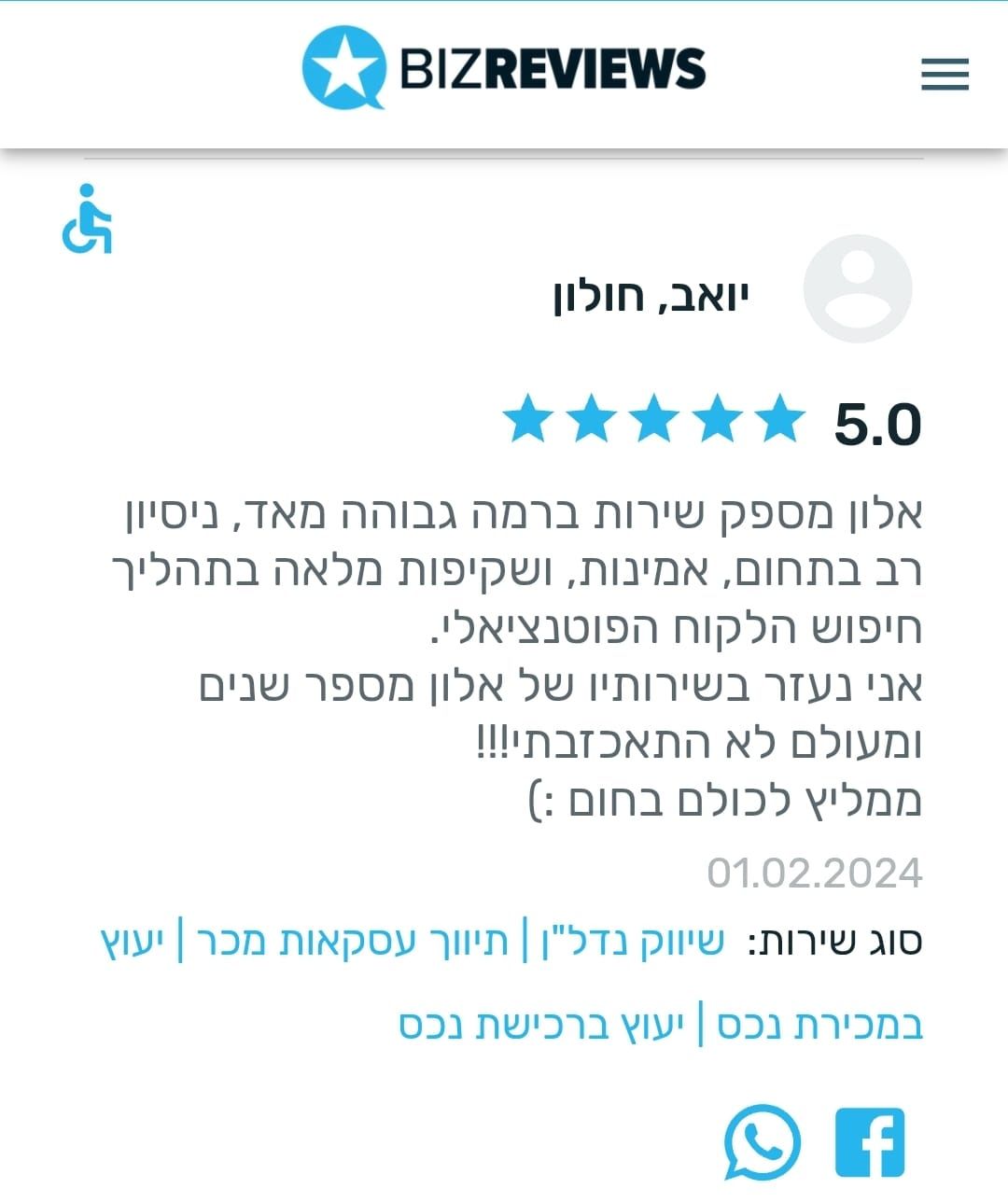Open the שיווק נדל"ן service link
The width and height of the screenshot is (1008, 1202).
pyautogui.click(x=630, y=942)
